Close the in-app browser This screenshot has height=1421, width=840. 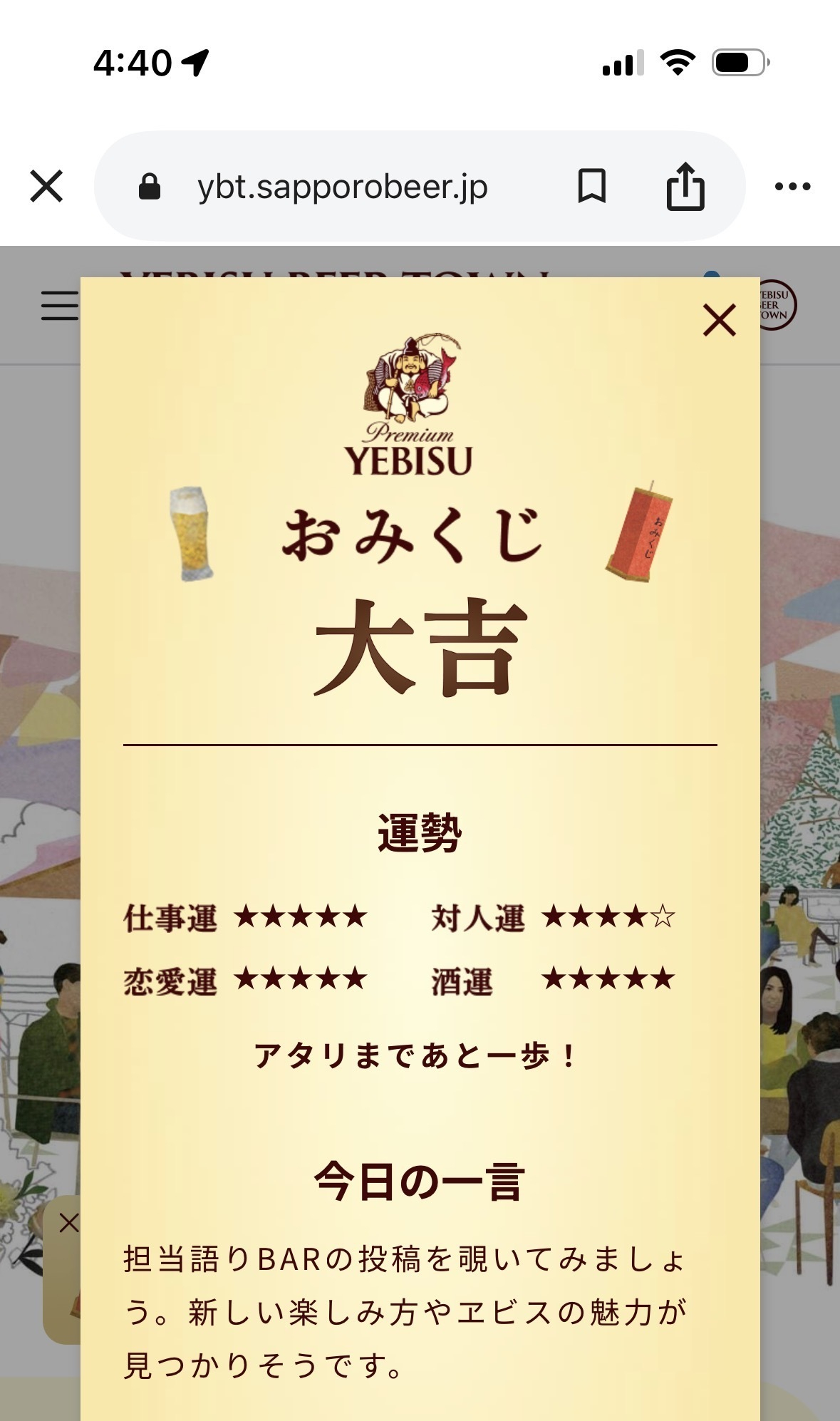47,187
